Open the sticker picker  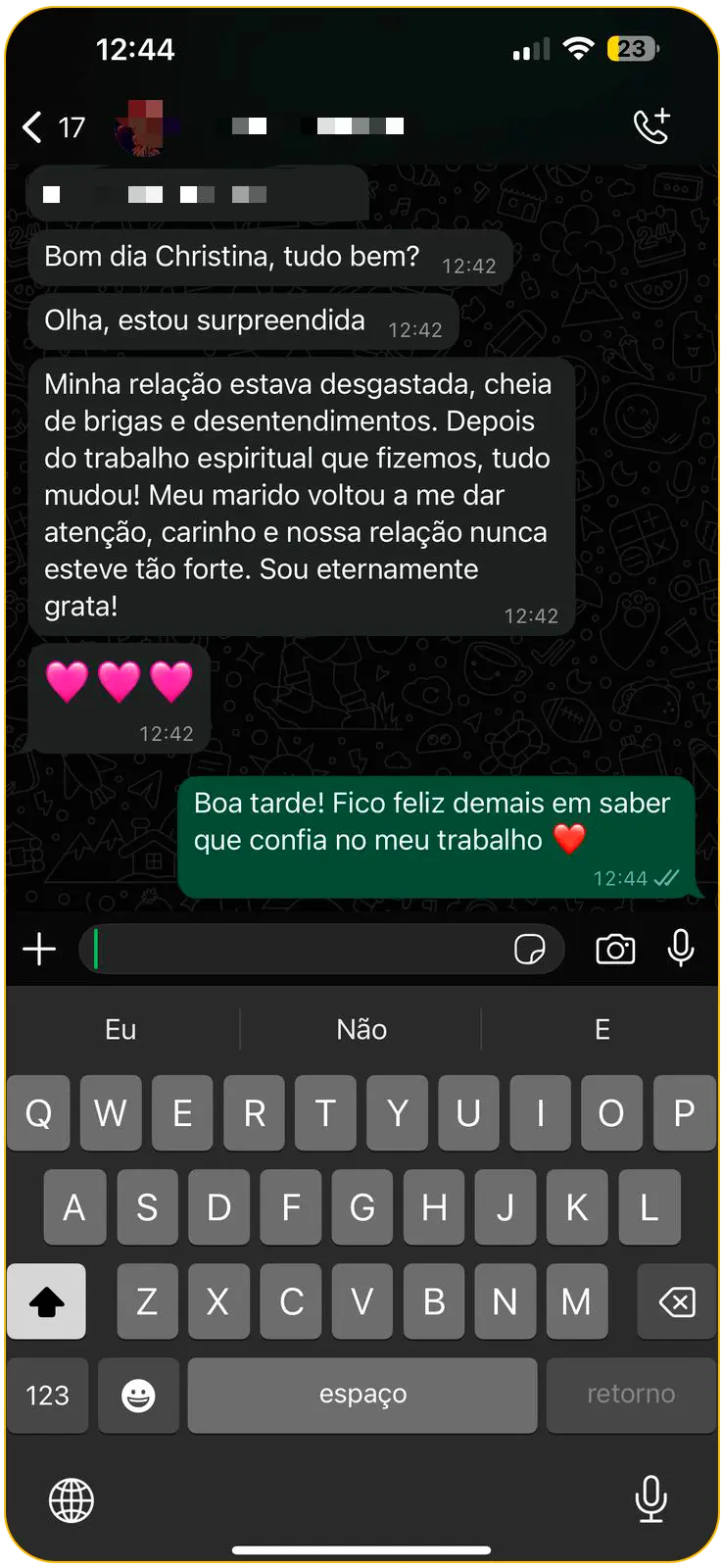(529, 949)
